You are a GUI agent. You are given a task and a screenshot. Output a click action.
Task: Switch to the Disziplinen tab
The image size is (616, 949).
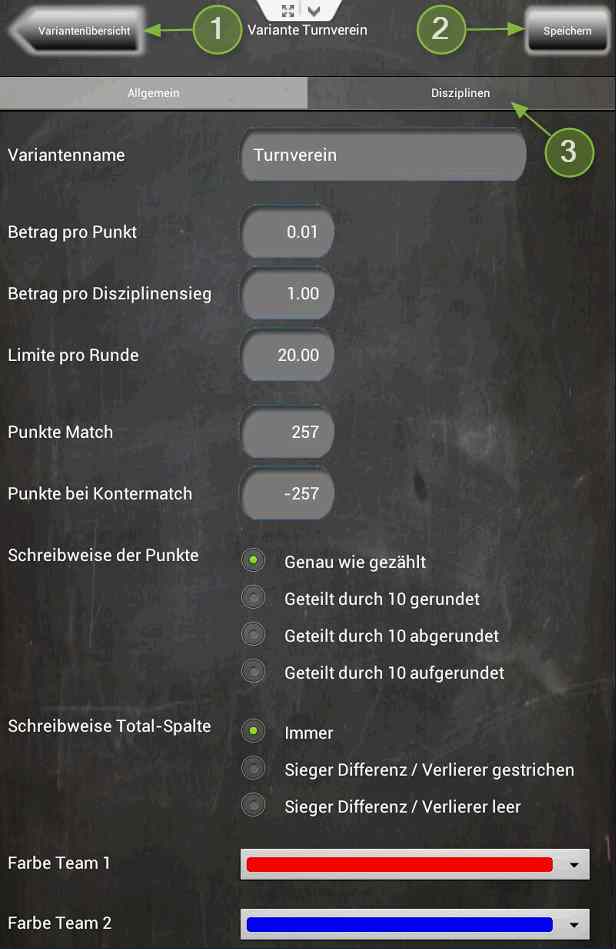460,93
